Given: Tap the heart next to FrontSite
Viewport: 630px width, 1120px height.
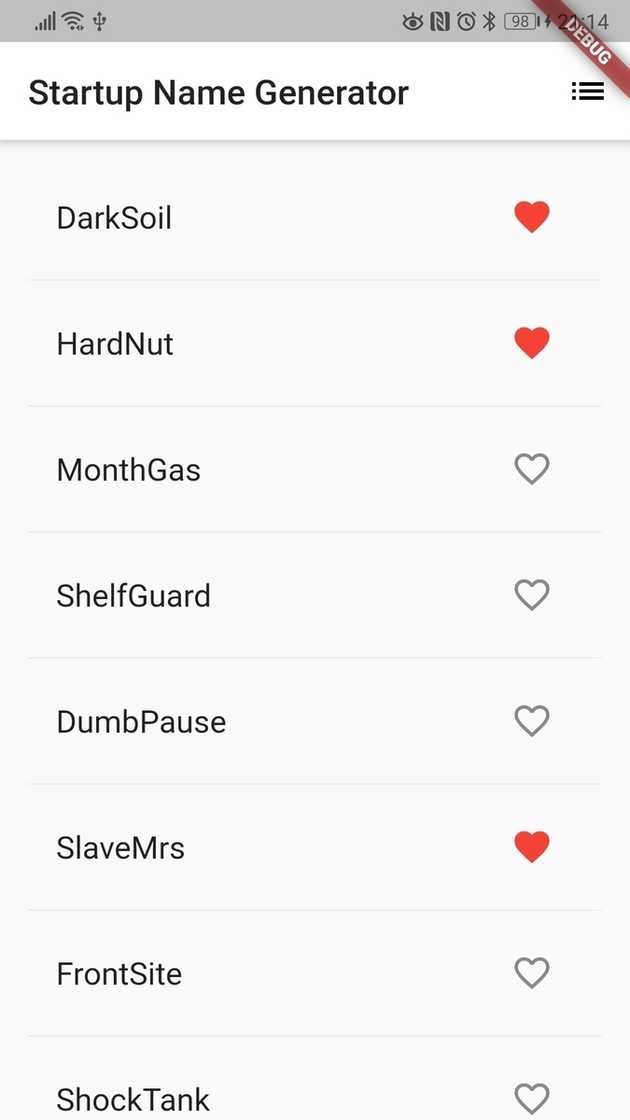Looking at the screenshot, I should 532,973.
